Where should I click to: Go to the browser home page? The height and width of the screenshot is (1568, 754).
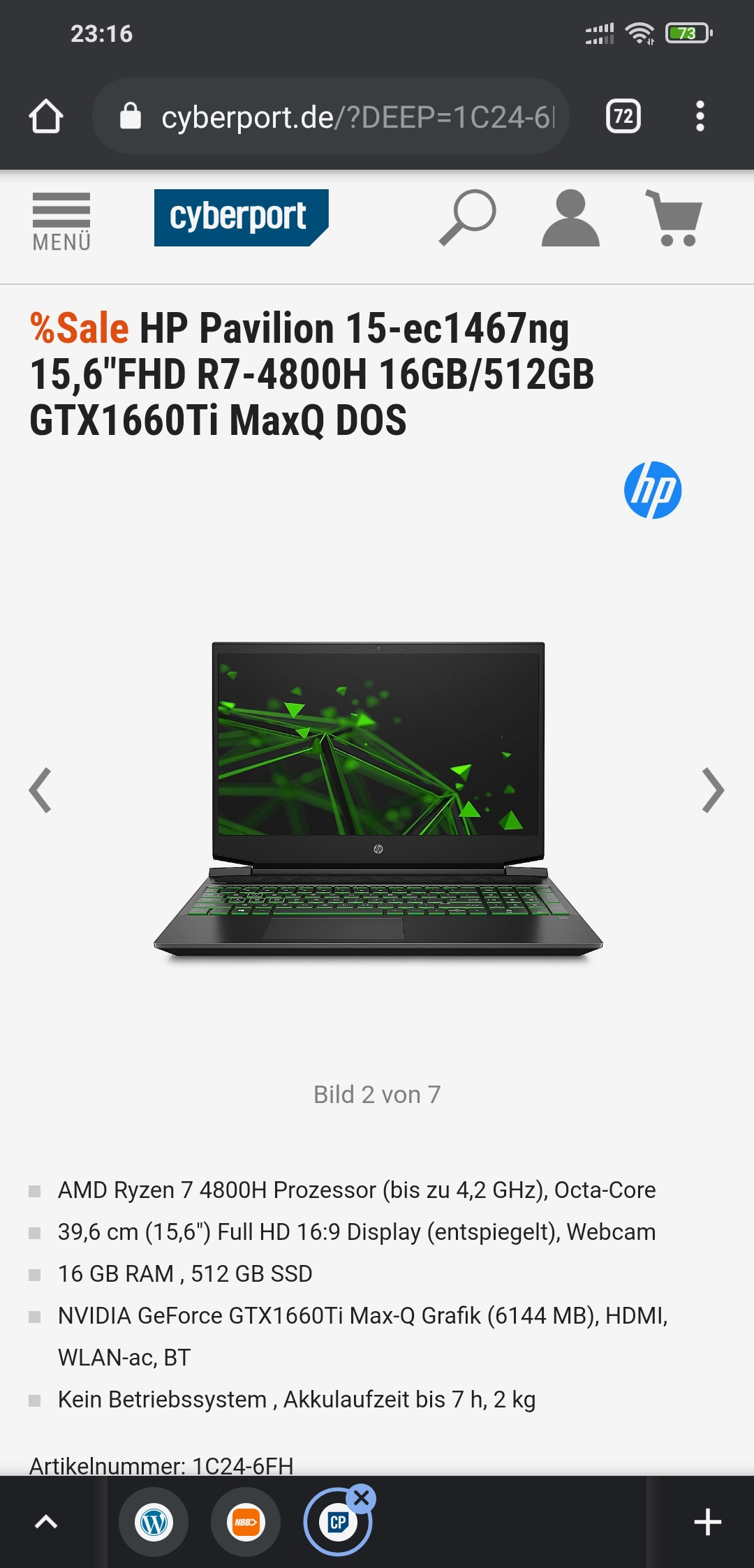pos(46,116)
